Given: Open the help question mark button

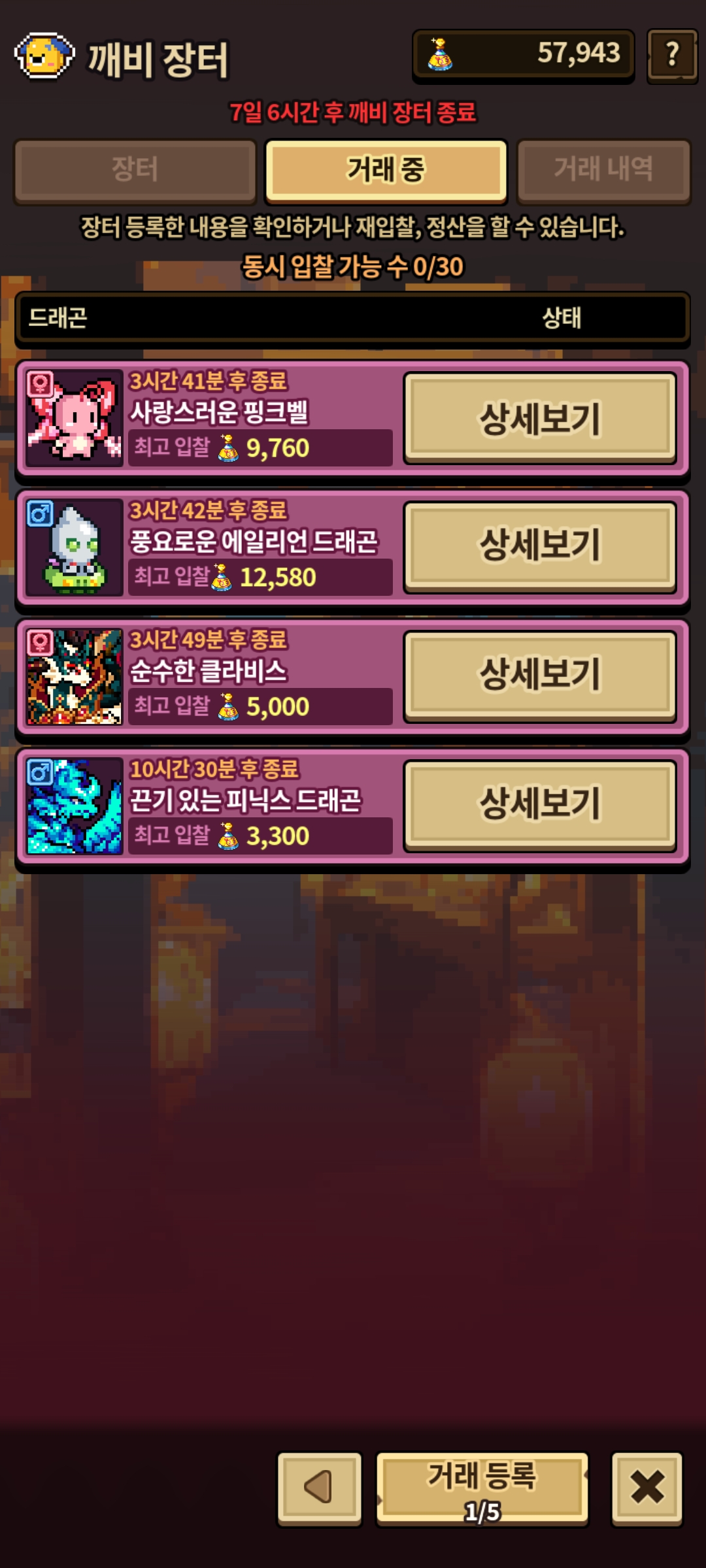Looking at the screenshot, I should (x=672, y=56).
